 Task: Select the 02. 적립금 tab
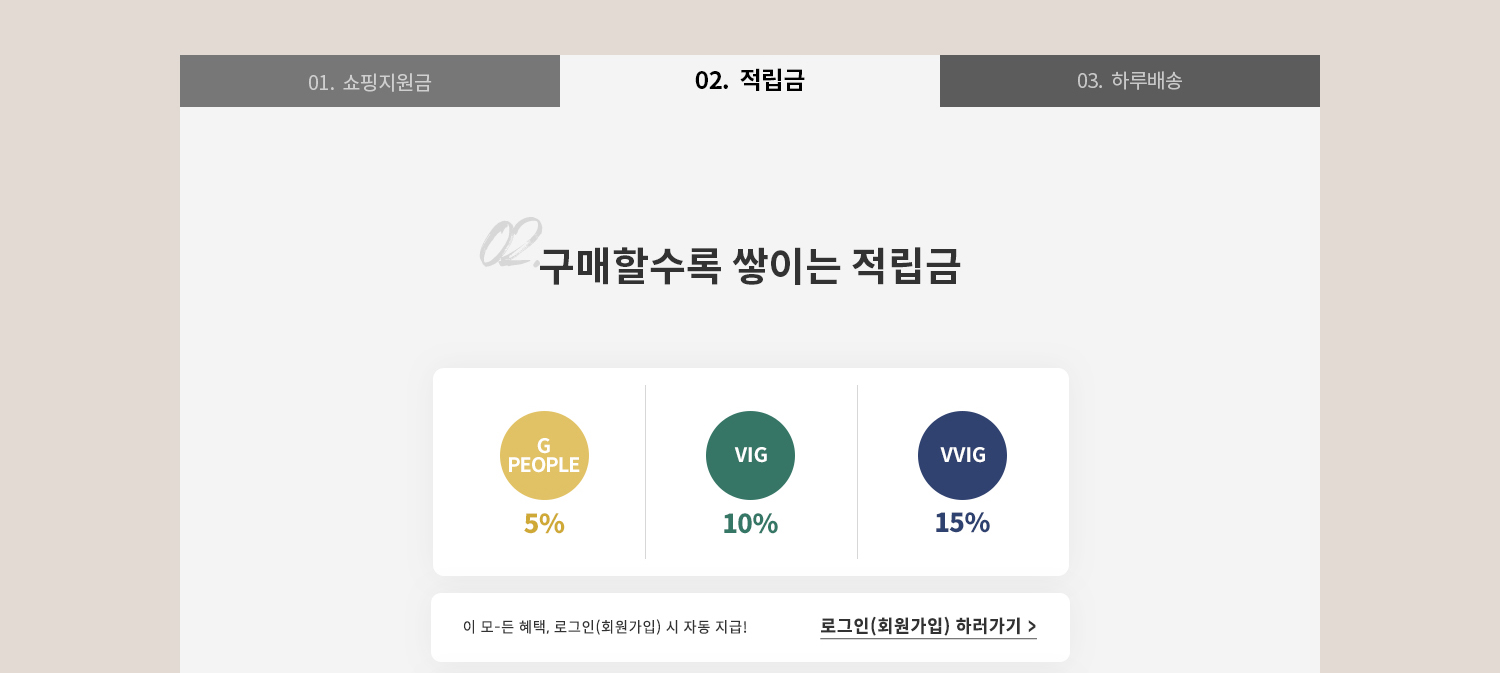750,81
